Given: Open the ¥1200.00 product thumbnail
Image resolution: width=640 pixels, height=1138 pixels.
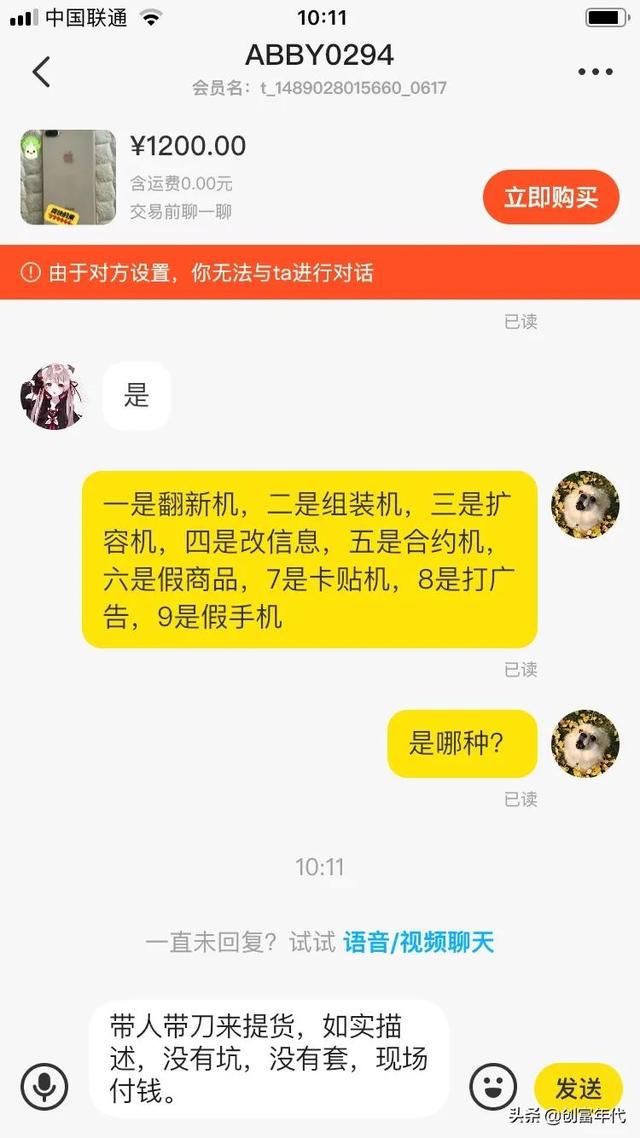Looking at the screenshot, I should pos(67,177).
